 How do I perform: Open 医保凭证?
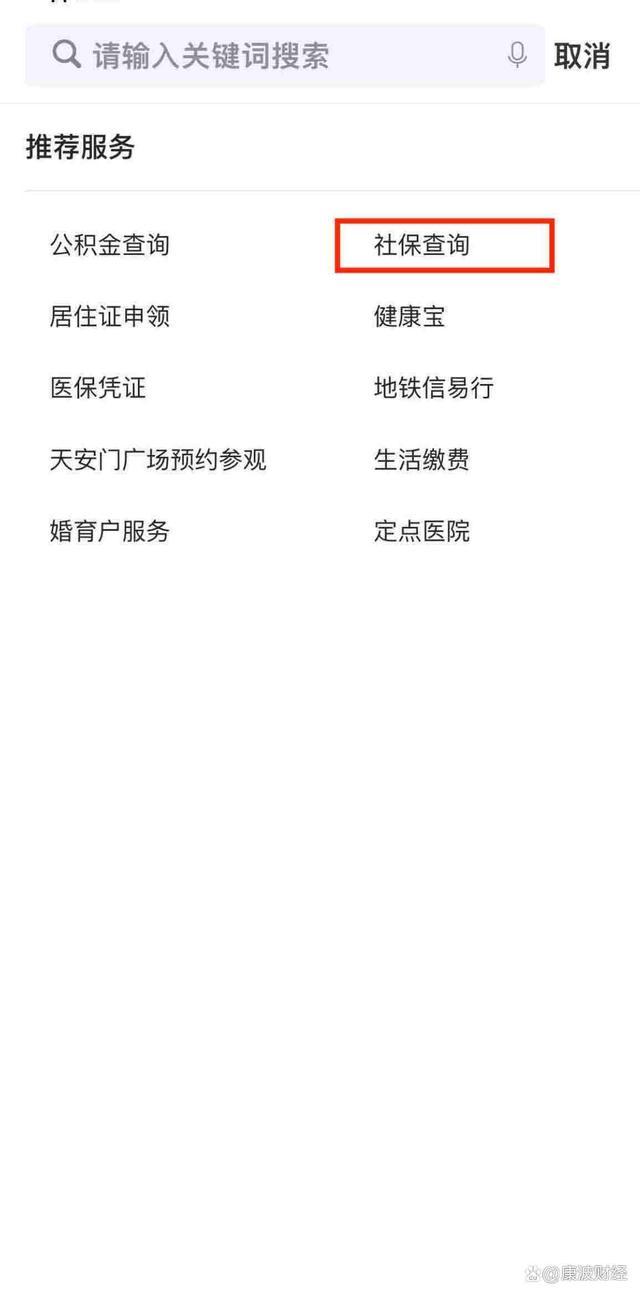point(98,388)
